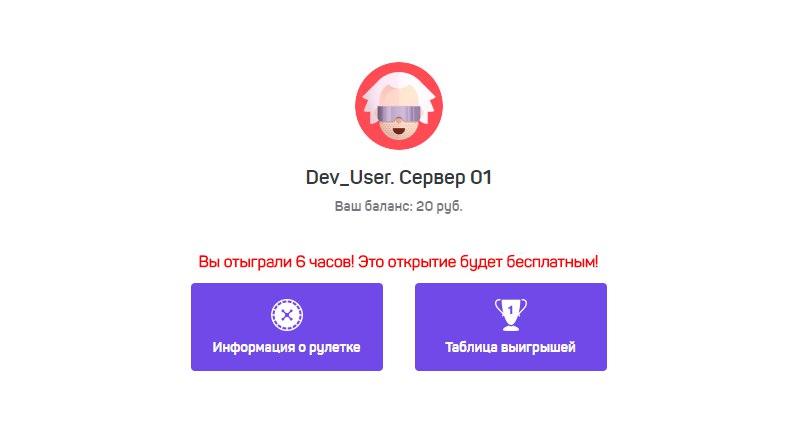
Task: Open the Таблица выигрышей button
Action: tap(510, 327)
